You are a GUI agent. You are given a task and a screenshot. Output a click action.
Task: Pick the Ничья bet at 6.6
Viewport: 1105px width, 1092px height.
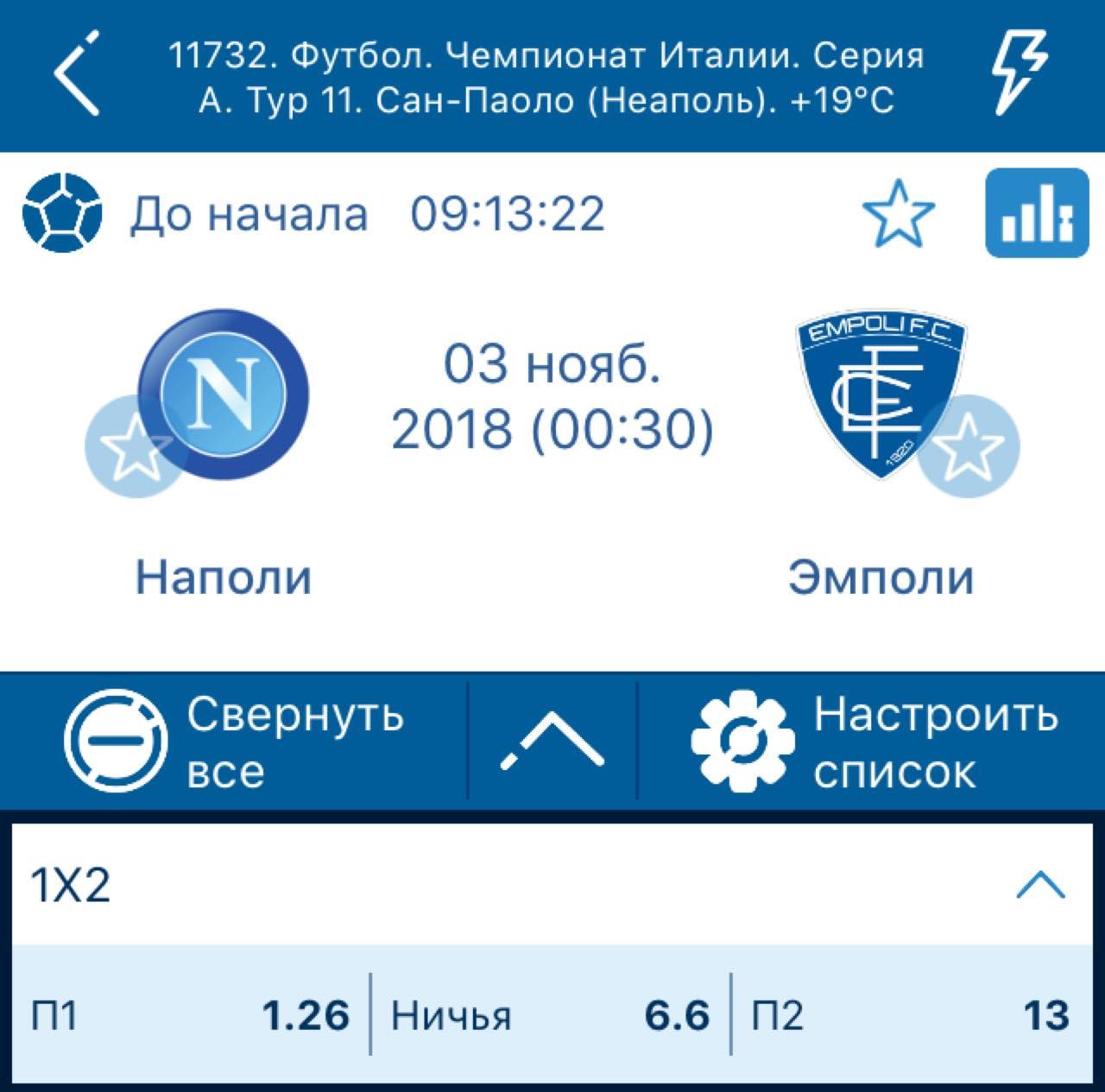[551, 1014]
